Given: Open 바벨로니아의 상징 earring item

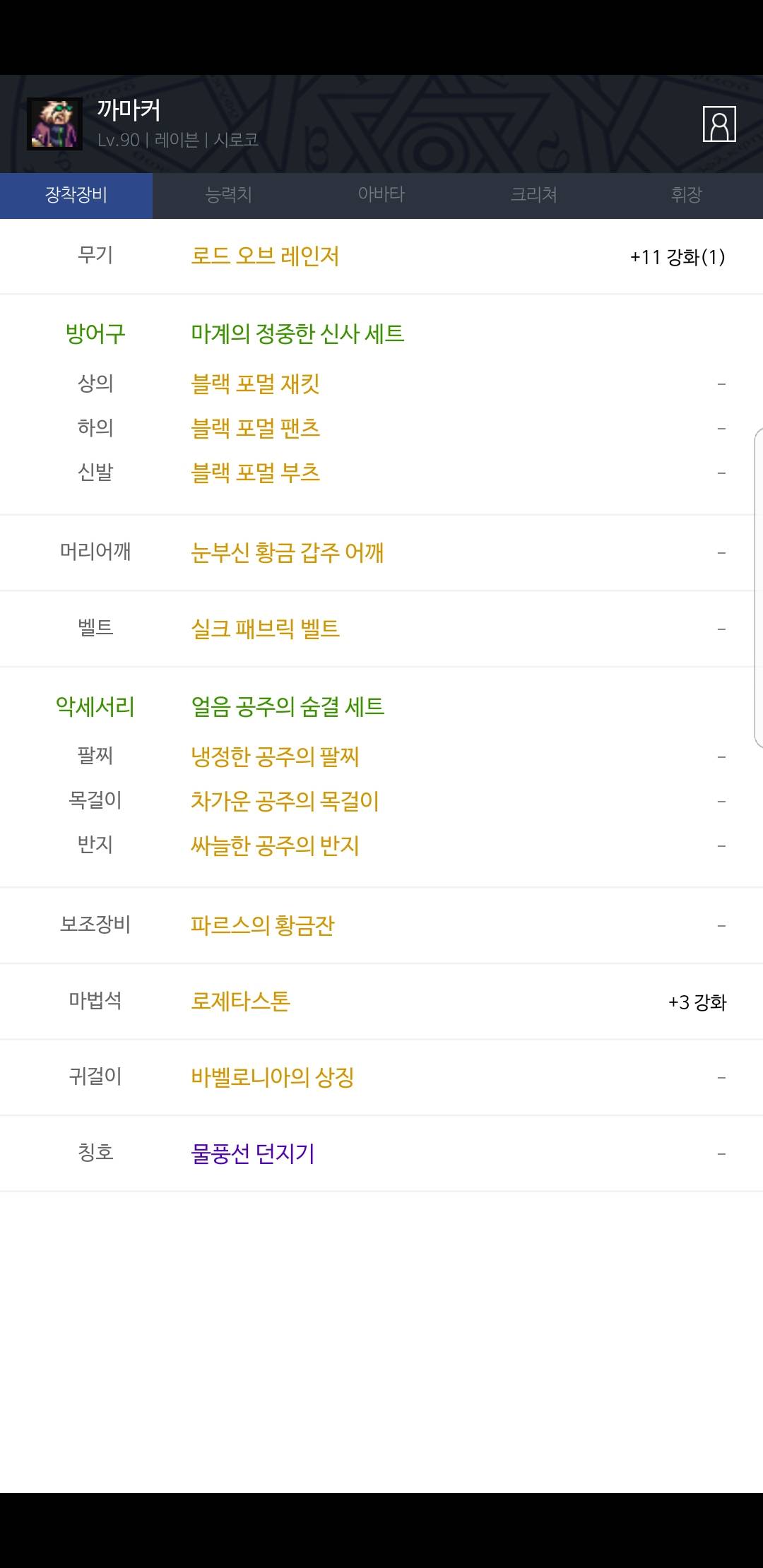Looking at the screenshot, I should pyautogui.click(x=272, y=1078).
